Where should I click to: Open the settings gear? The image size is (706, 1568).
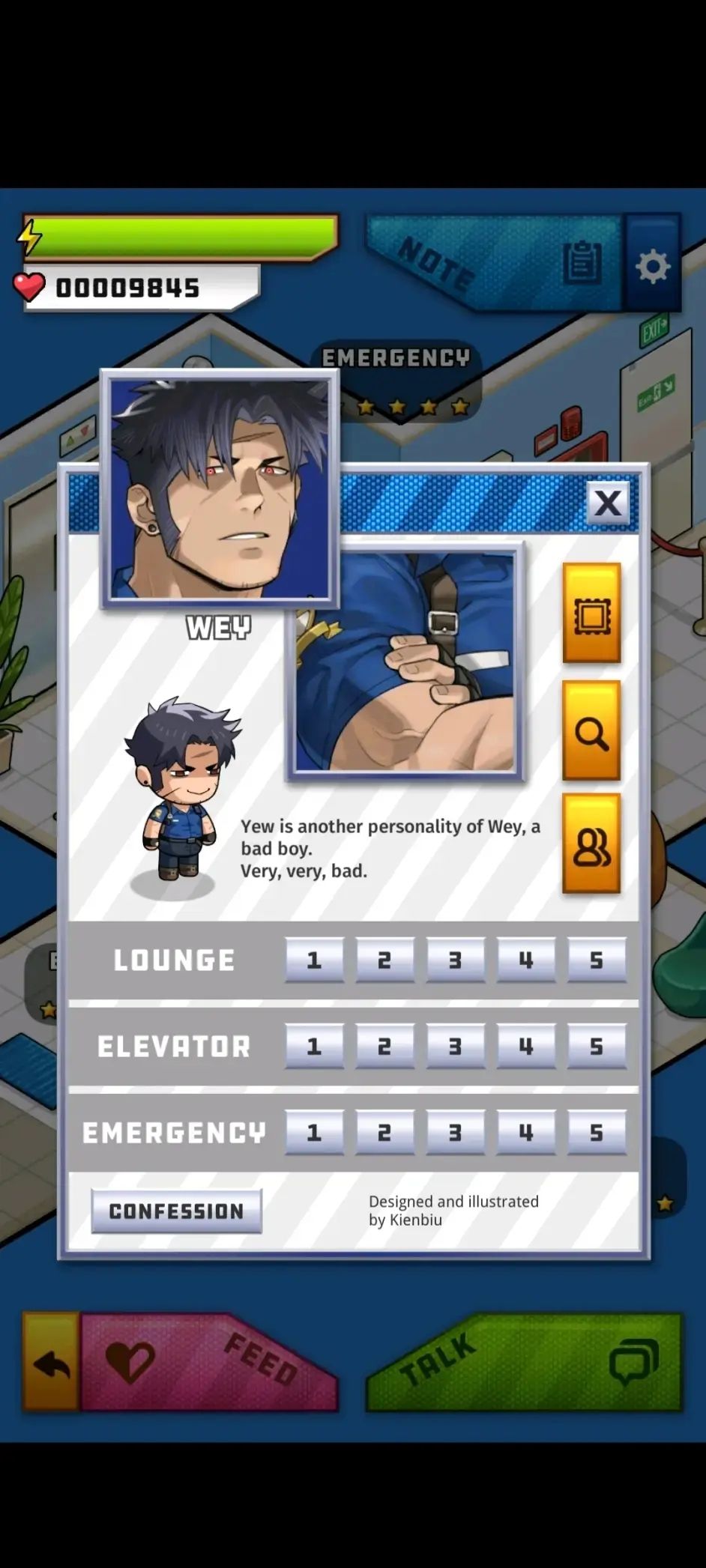(x=652, y=266)
